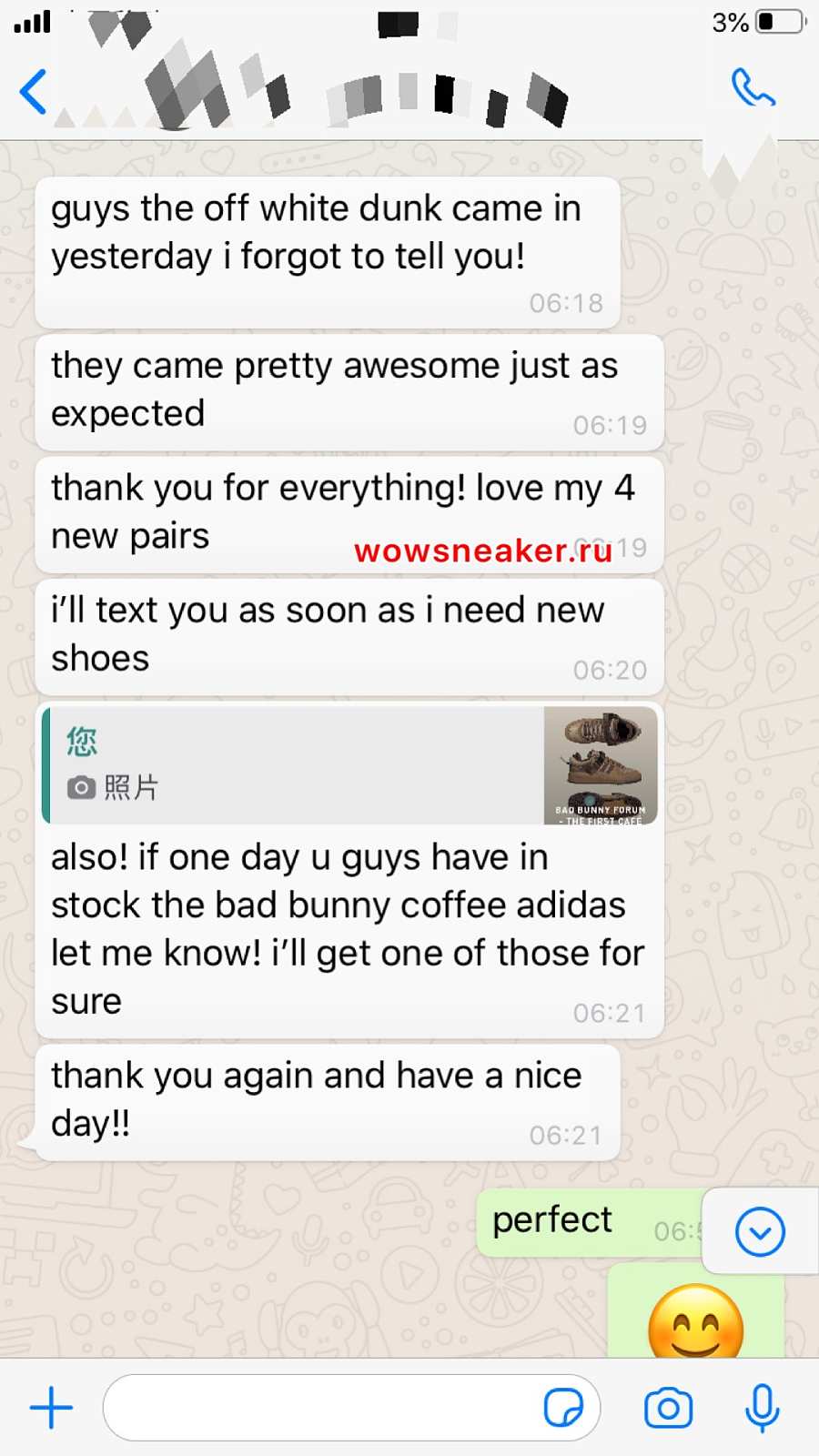Jump to the latest messages
This screenshot has width=819, height=1456.
[x=760, y=1232]
